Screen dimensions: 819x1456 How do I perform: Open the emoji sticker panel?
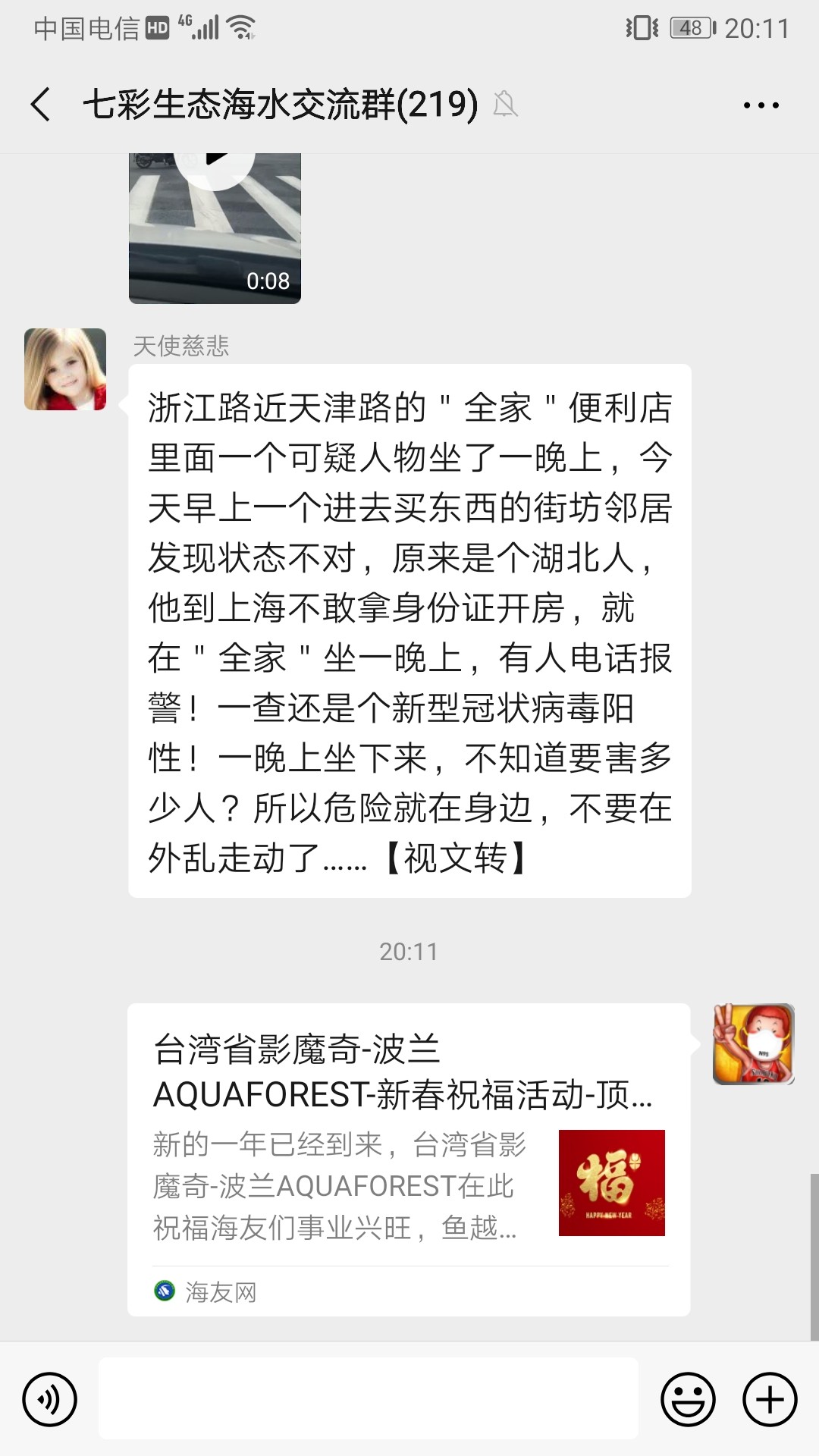[688, 1399]
